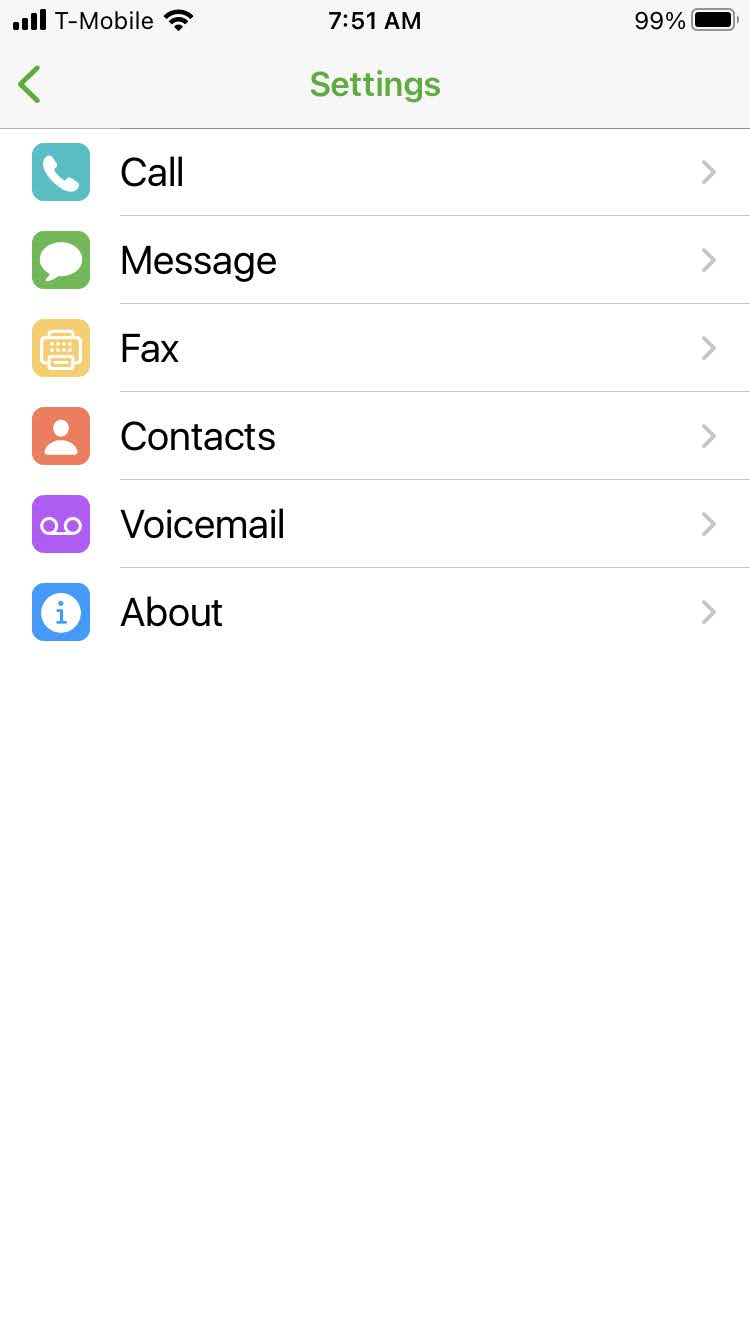Viewport: 750px width, 1334px height.
Task: Open Message settings
Action: pos(375,260)
